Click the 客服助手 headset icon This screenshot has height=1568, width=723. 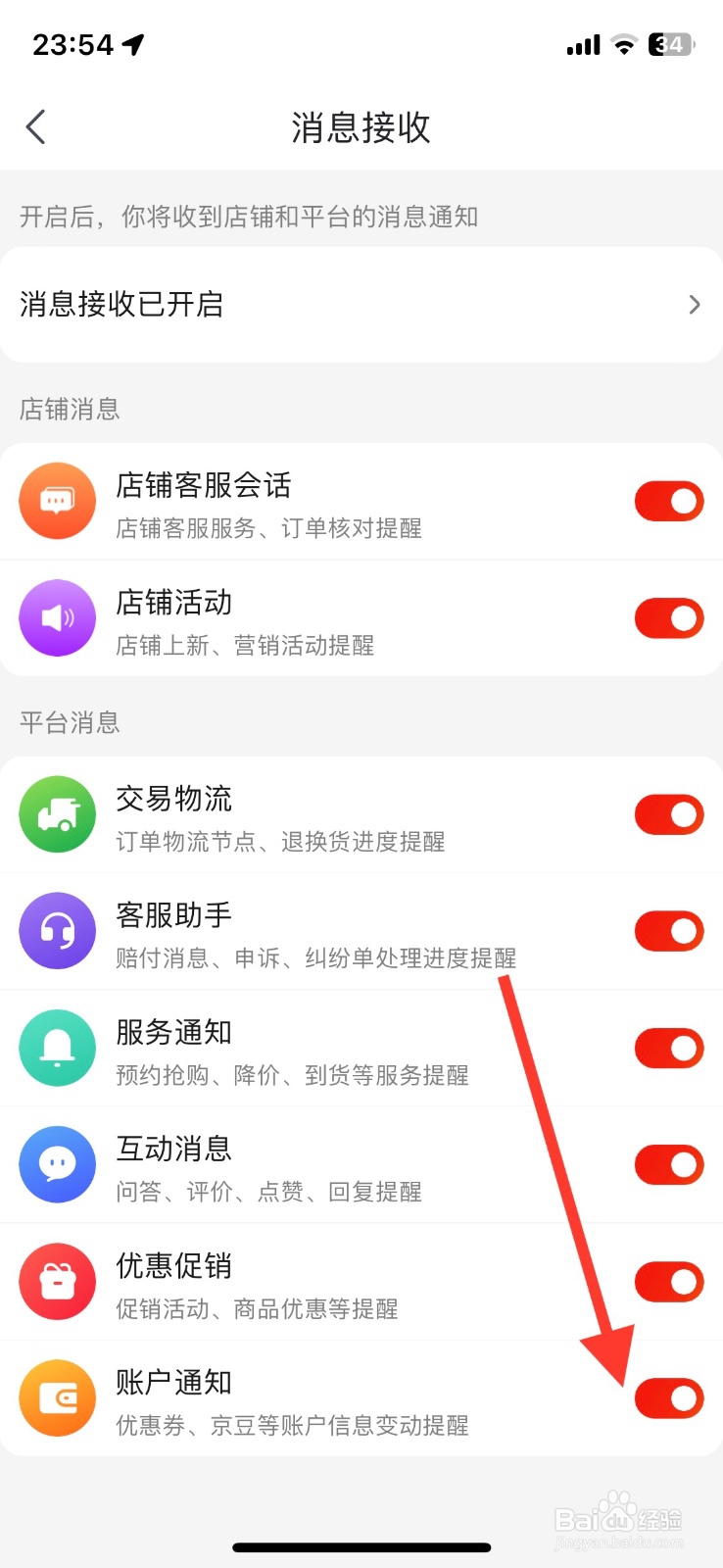point(57,931)
